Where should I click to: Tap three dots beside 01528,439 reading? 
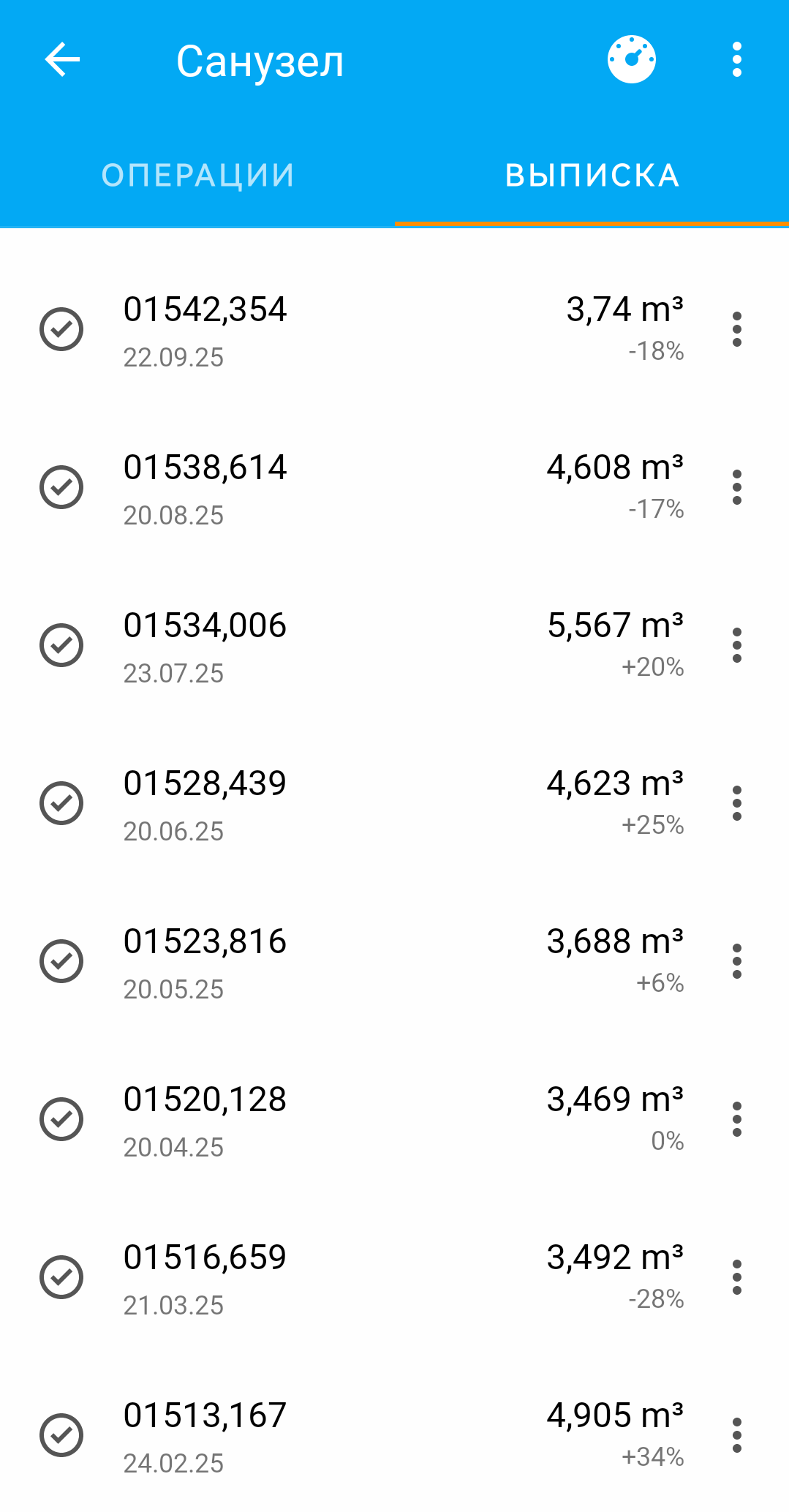pos(736,804)
